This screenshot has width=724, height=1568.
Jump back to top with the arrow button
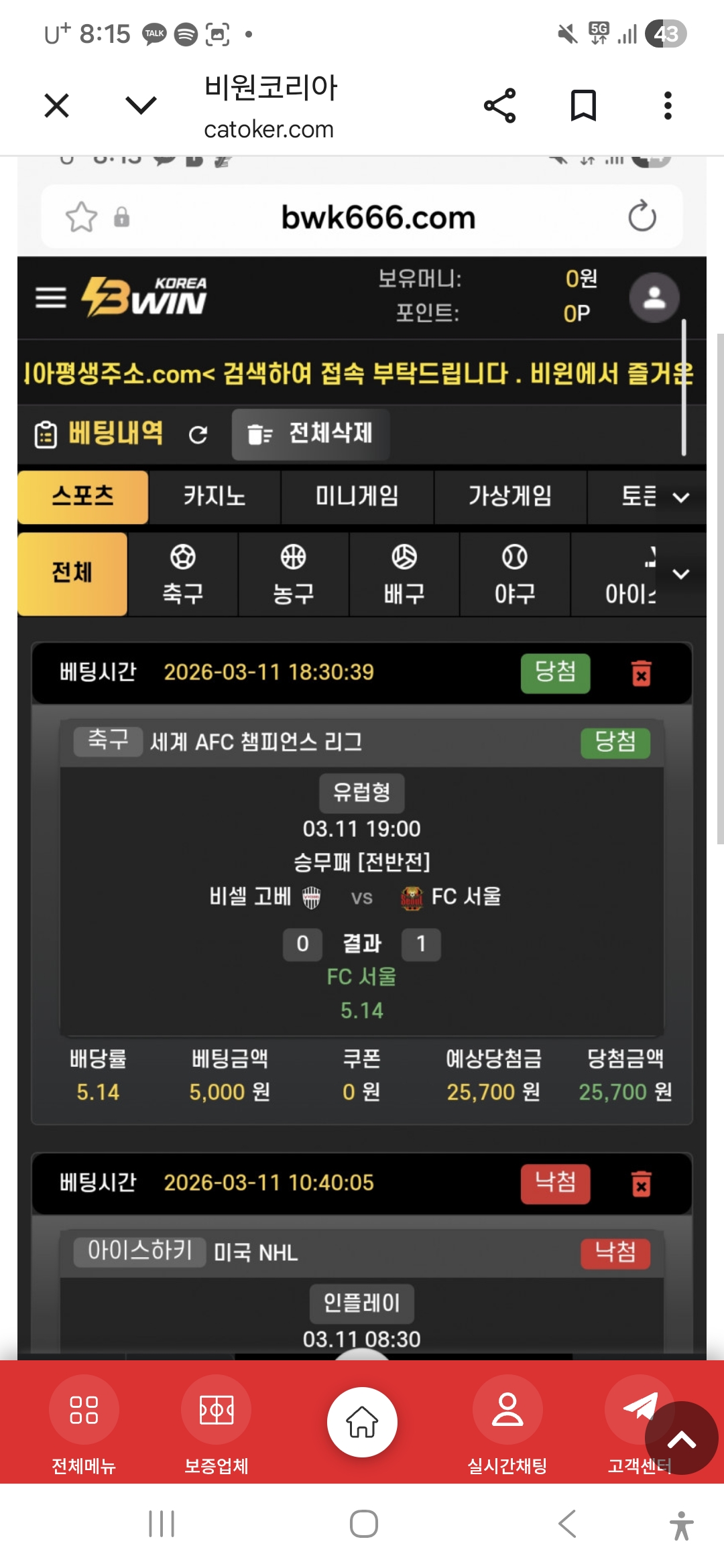pyautogui.click(x=682, y=1439)
